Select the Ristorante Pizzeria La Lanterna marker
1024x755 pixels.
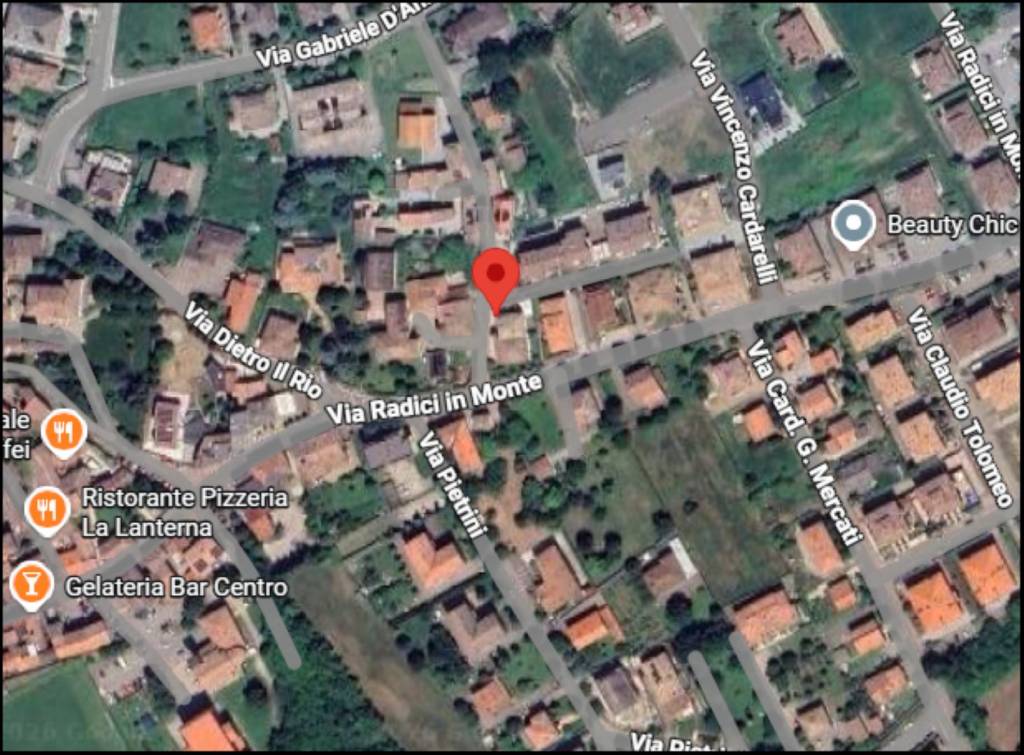(x=47, y=510)
